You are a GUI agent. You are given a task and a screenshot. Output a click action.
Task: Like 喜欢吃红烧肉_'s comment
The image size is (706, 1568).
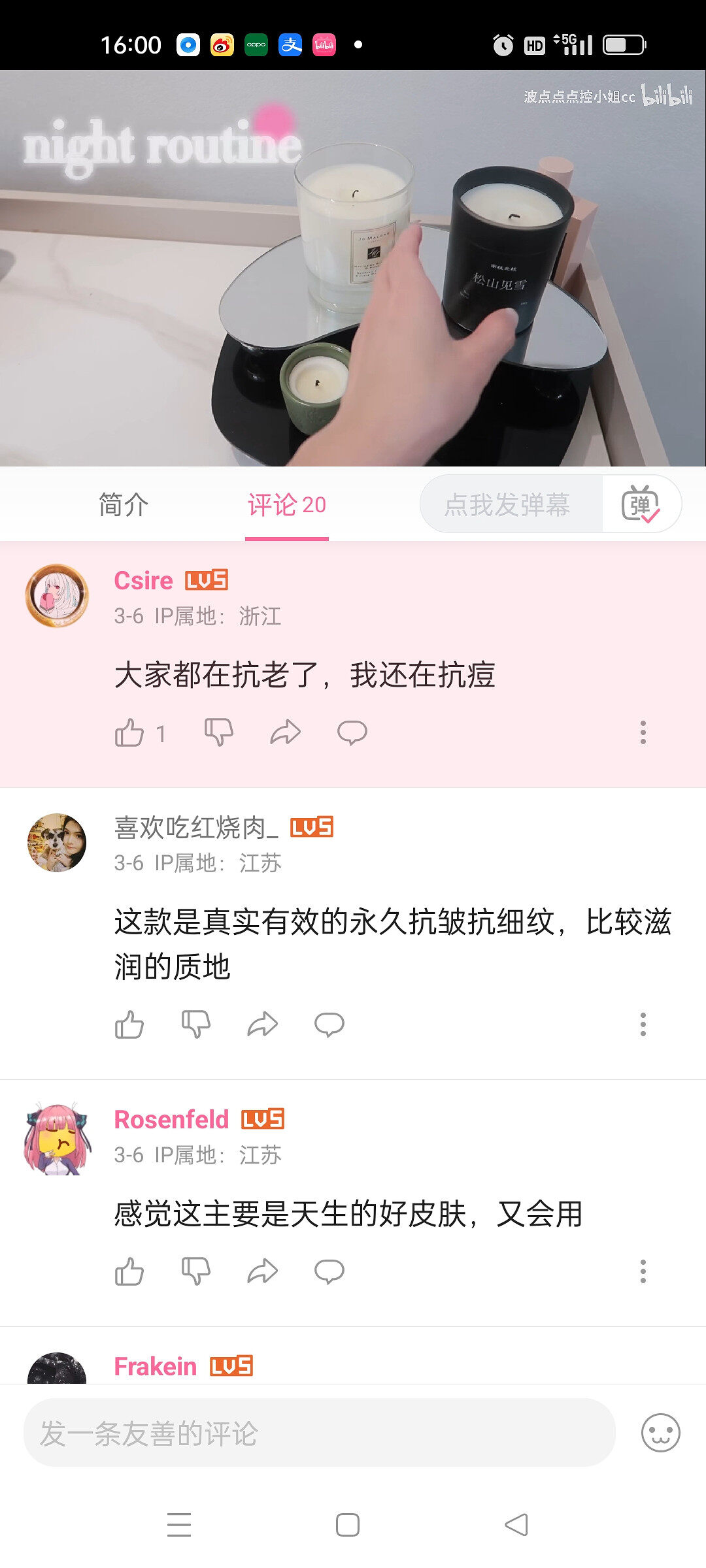coord(129,1024)
